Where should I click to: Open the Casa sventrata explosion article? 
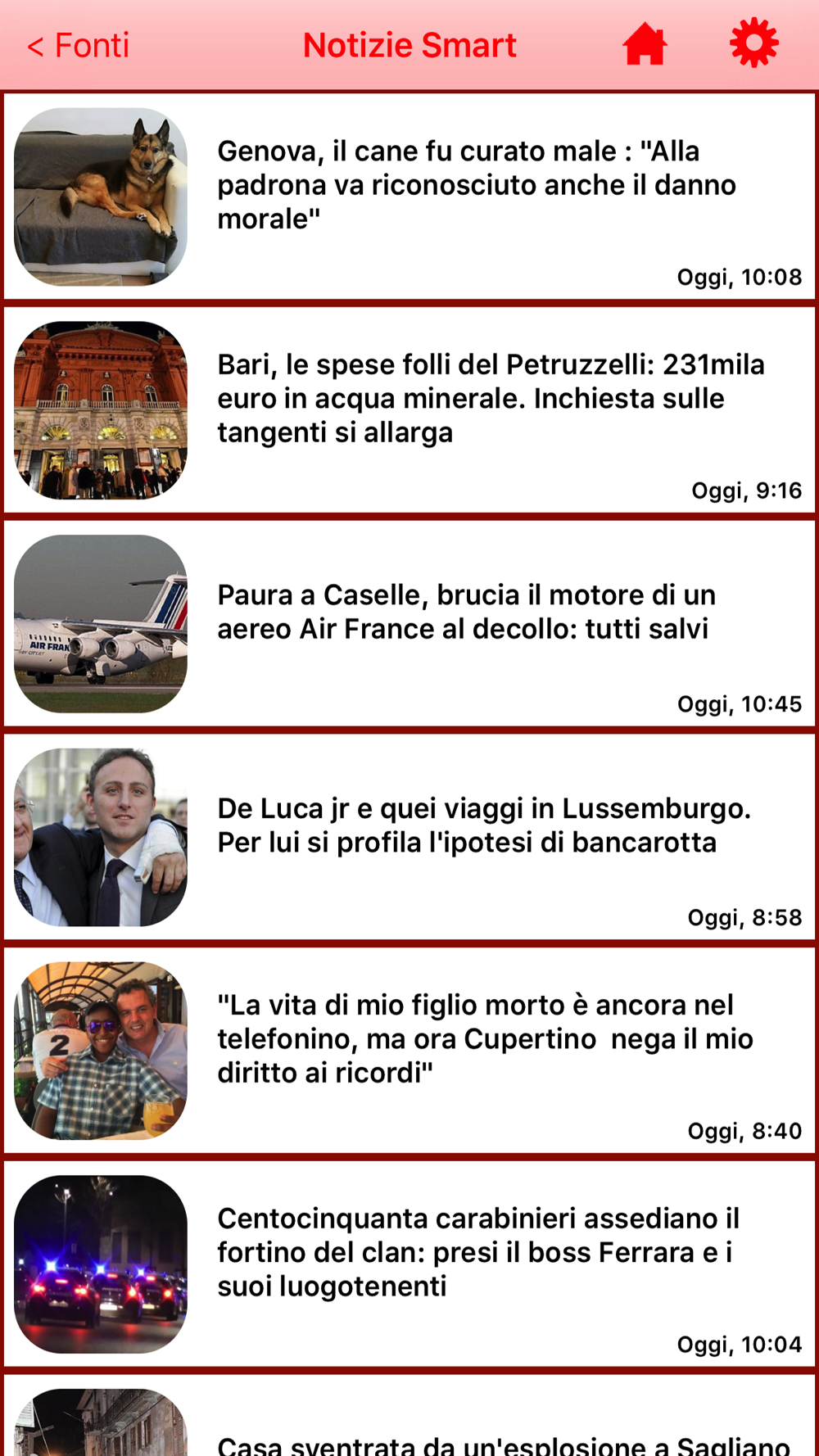(x=409, y=1416)
